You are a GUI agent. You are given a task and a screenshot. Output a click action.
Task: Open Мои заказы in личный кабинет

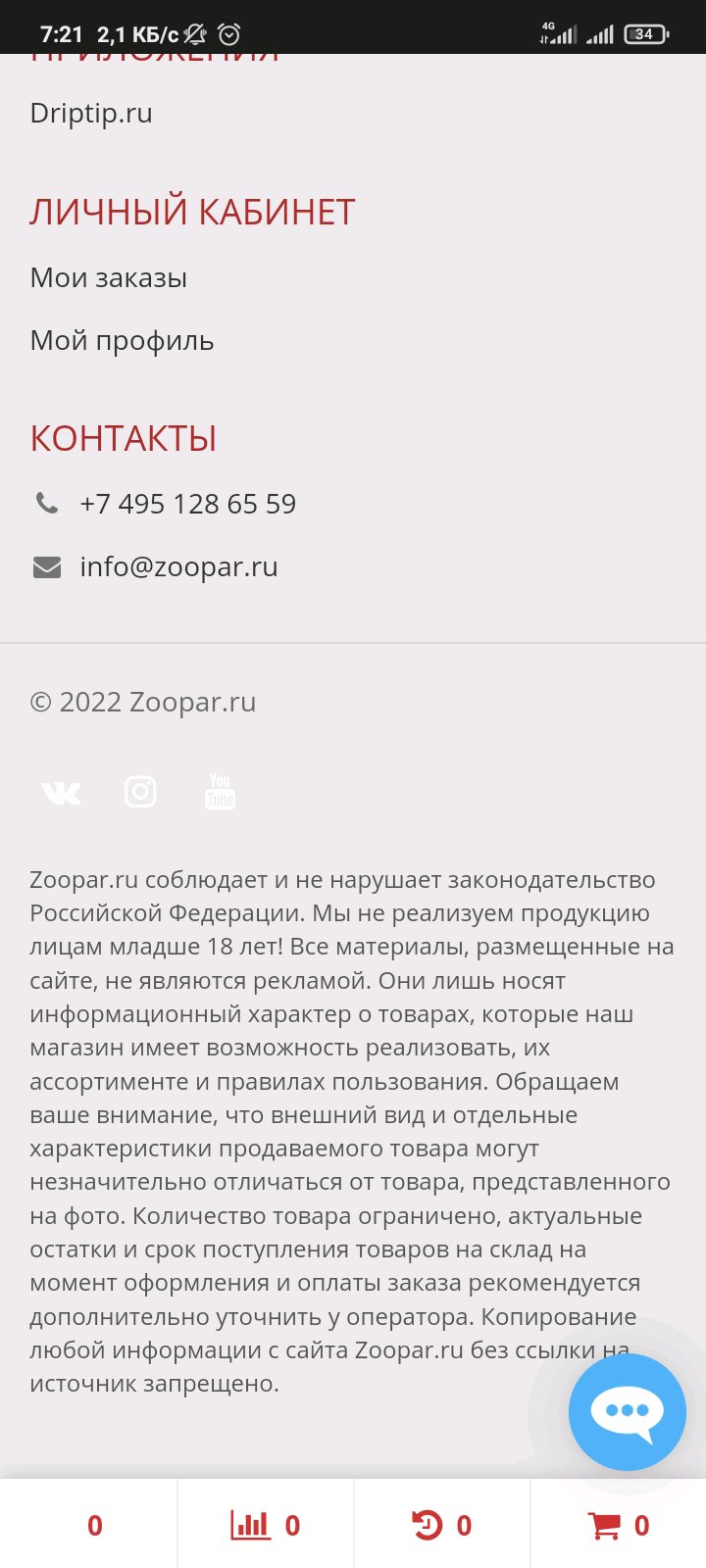tap(109, 277)
